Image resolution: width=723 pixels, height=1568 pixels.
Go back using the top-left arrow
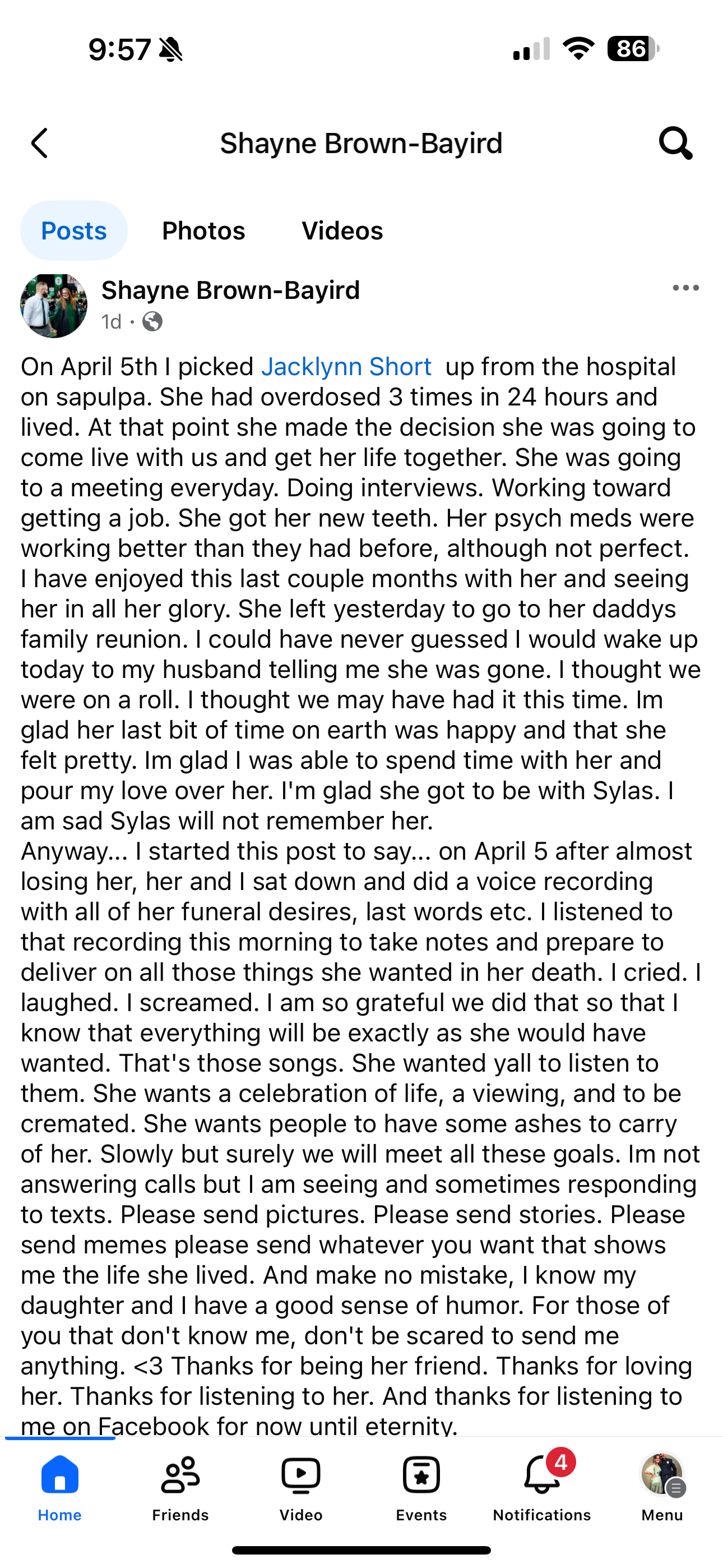click(40, 144)
